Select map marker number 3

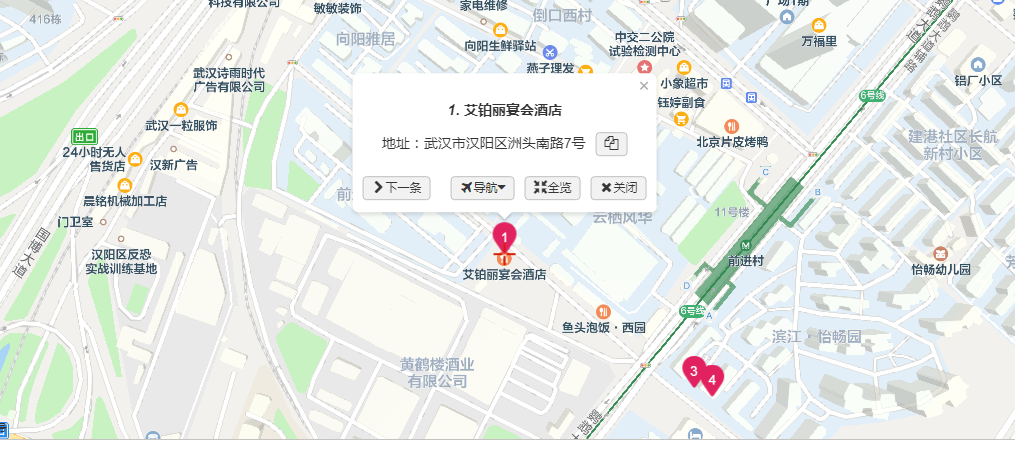pos(692,369)
